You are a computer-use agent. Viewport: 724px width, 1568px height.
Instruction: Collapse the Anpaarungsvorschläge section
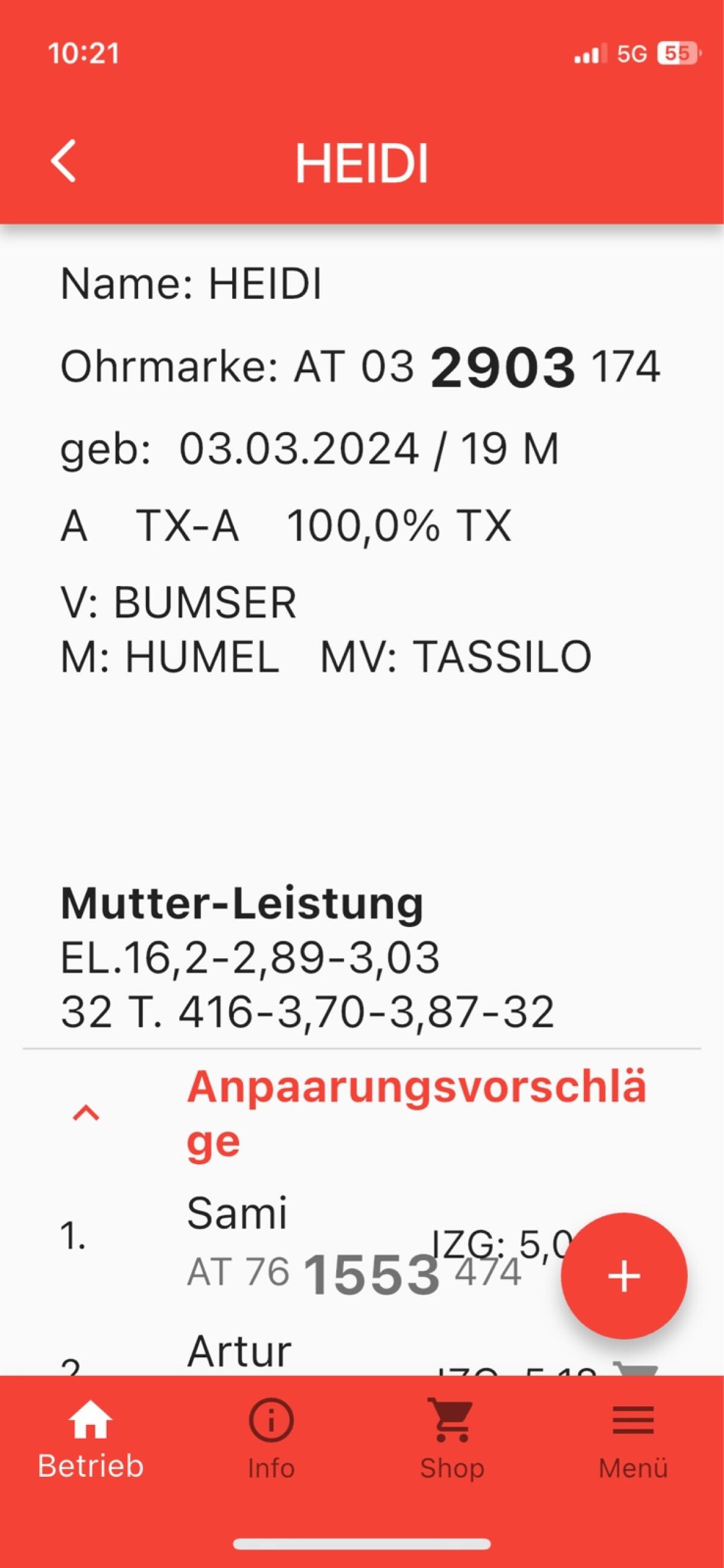coord(86,1114)
